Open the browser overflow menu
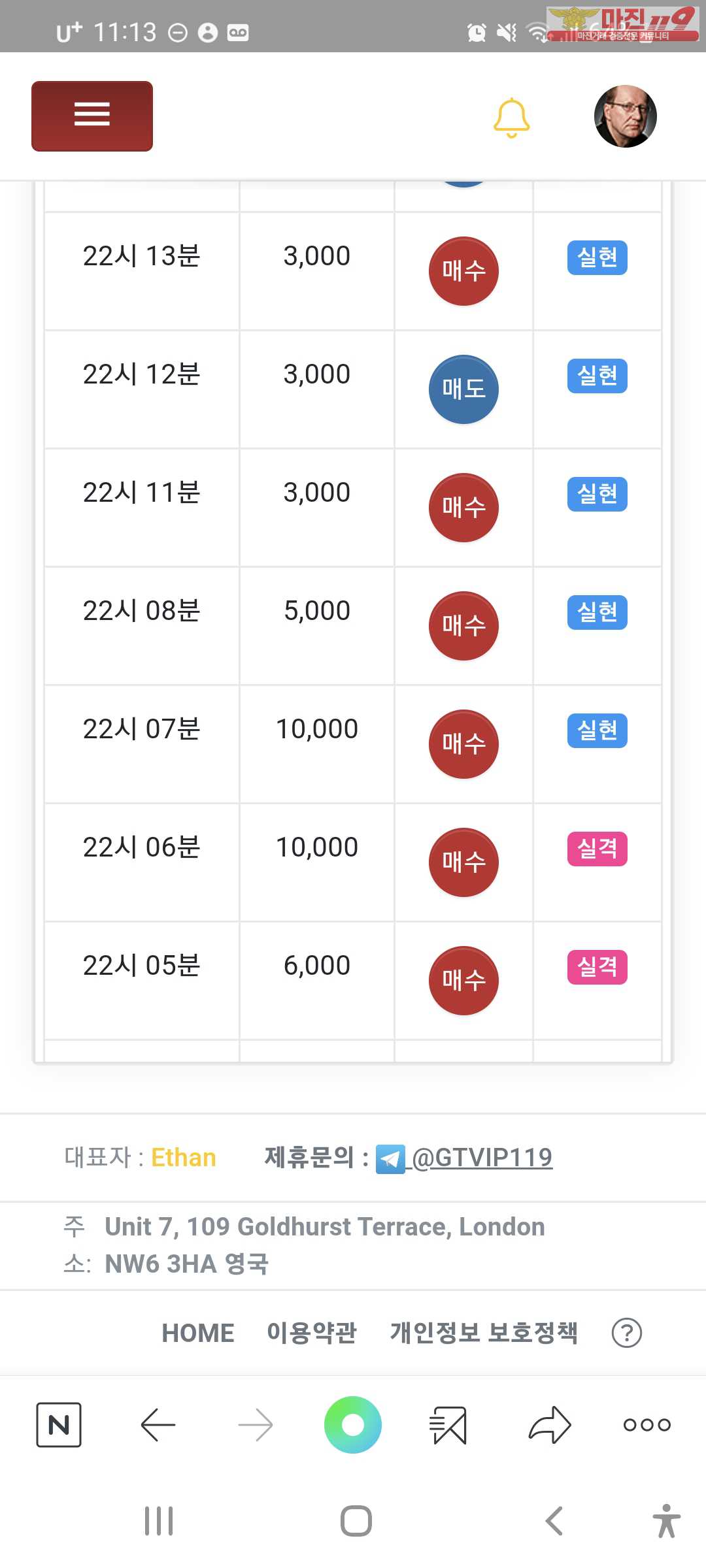This screenshot has height=1568, width=706. [647, 1425]
